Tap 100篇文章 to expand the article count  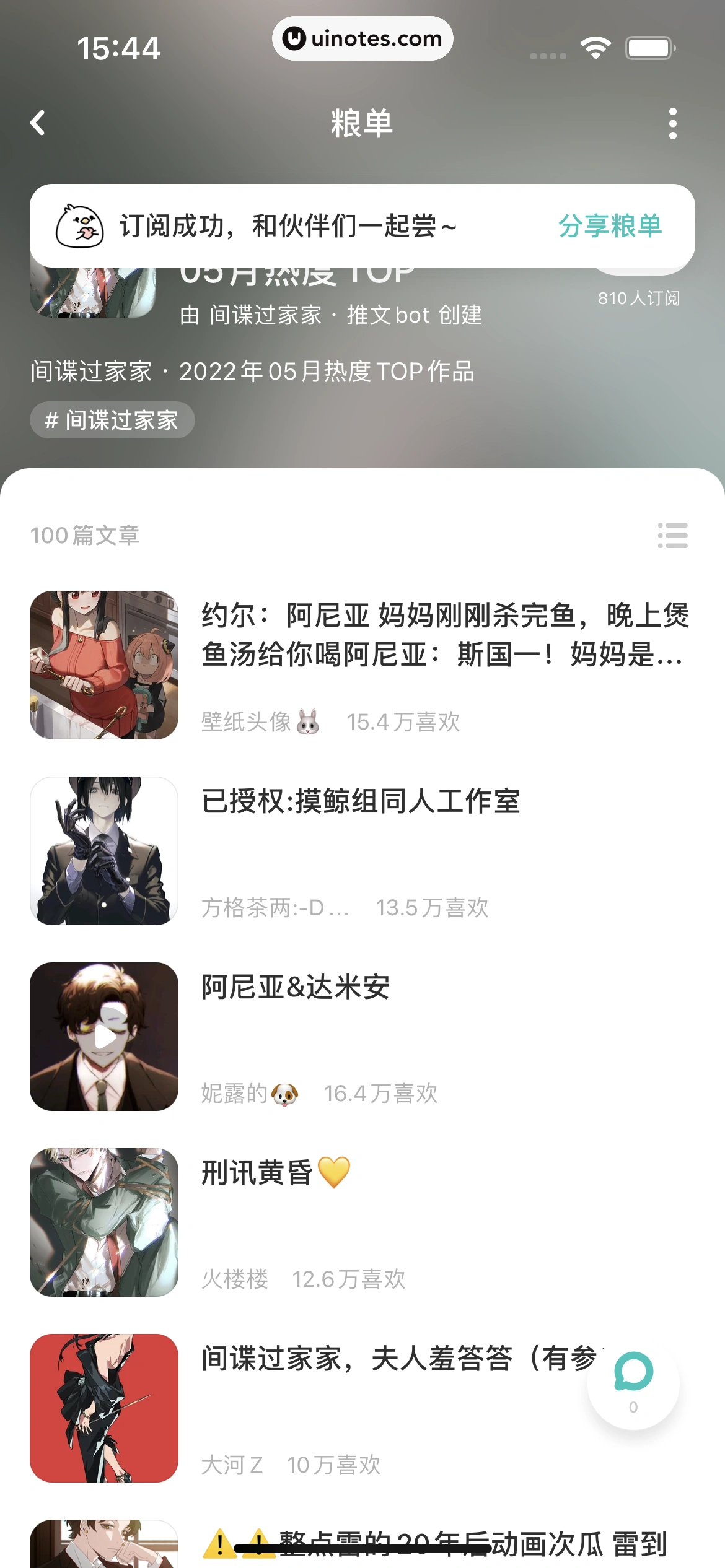[86, 535]
